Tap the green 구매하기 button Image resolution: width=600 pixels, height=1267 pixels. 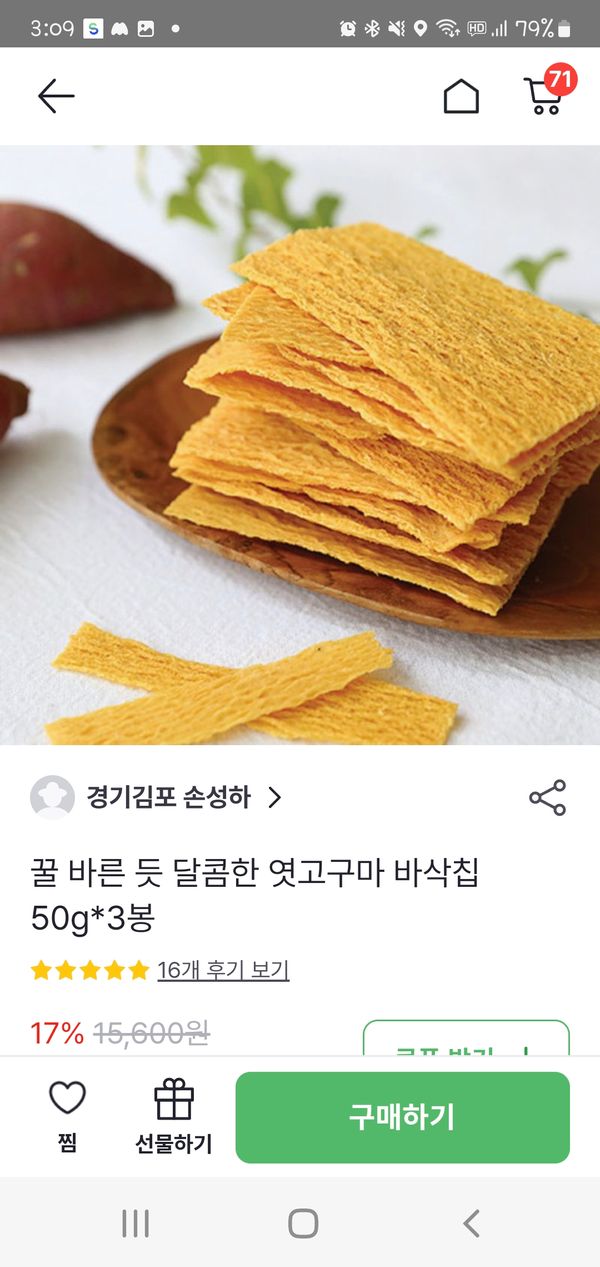(402, 1117)
